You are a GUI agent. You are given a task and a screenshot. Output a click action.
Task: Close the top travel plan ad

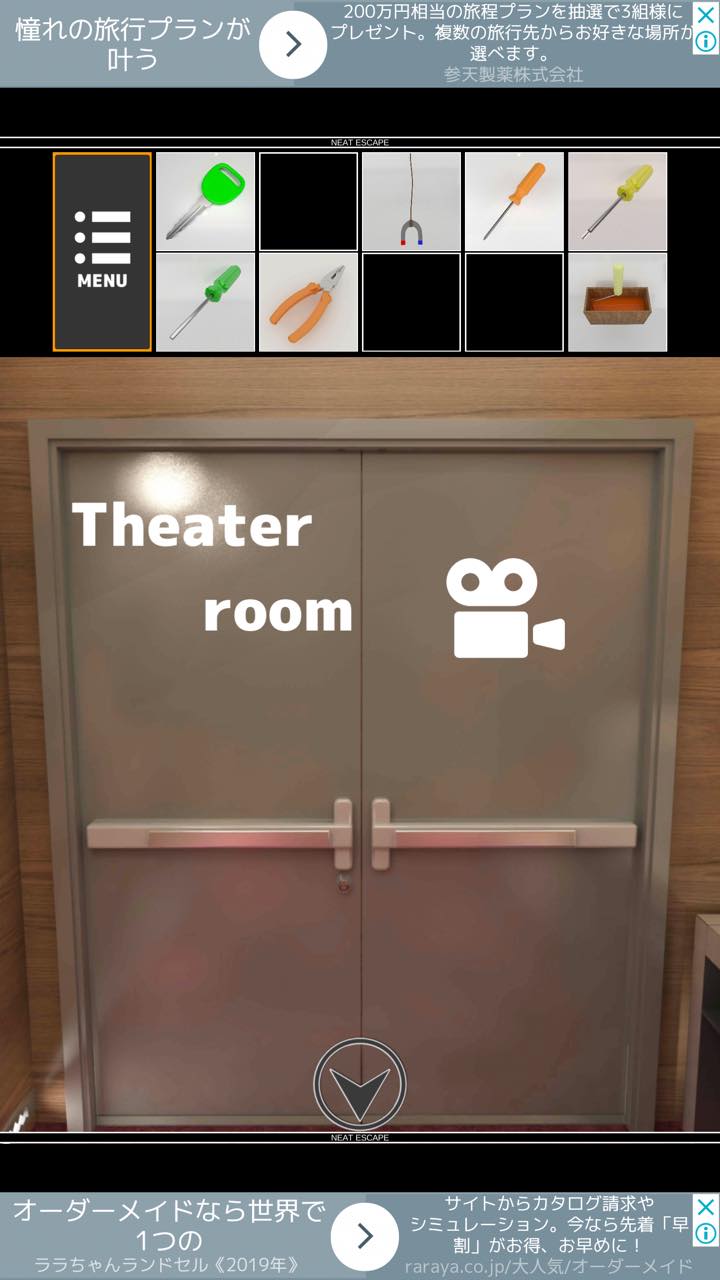pos(706,15)
